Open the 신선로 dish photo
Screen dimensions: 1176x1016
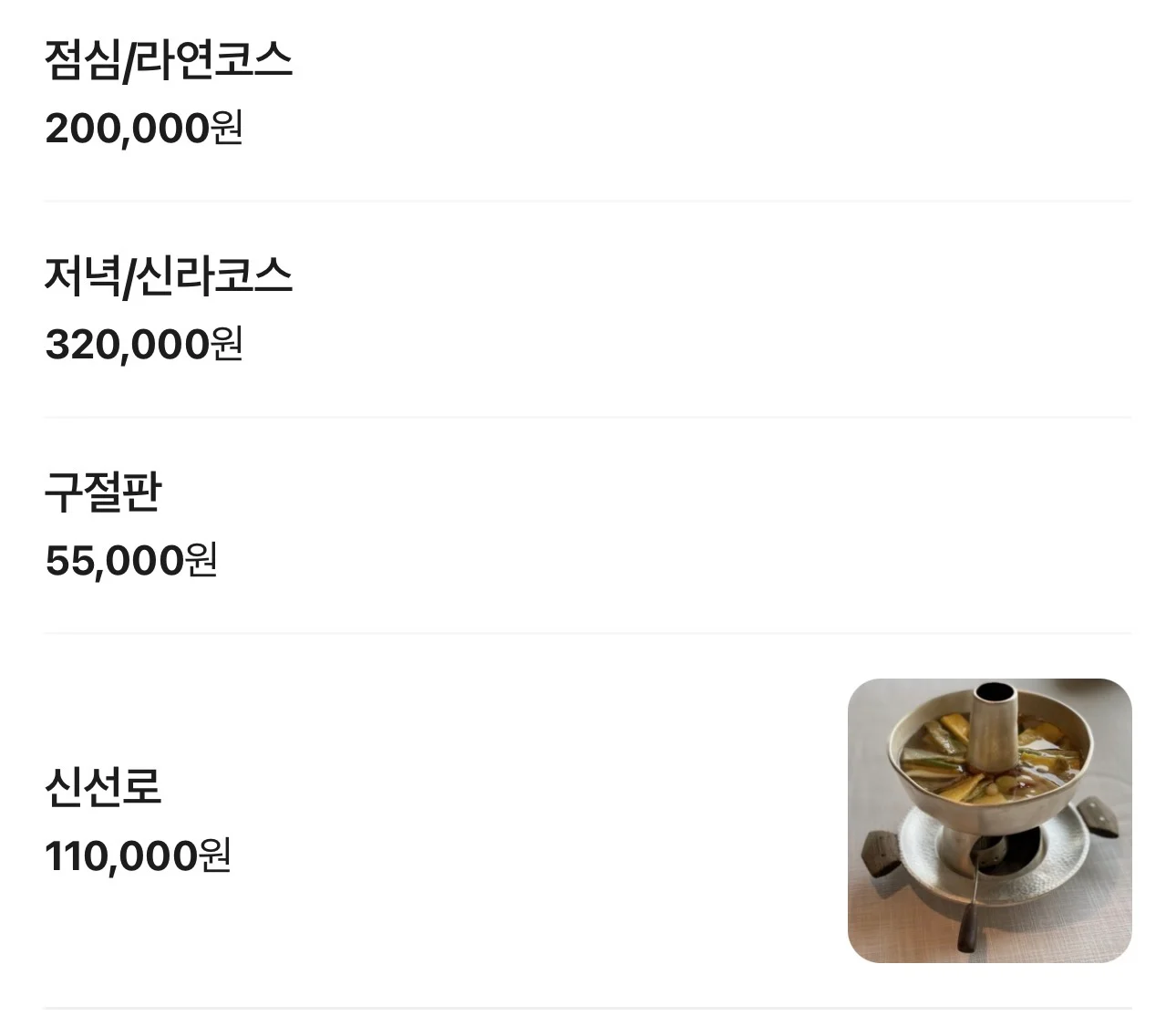[x=989, y=820]
